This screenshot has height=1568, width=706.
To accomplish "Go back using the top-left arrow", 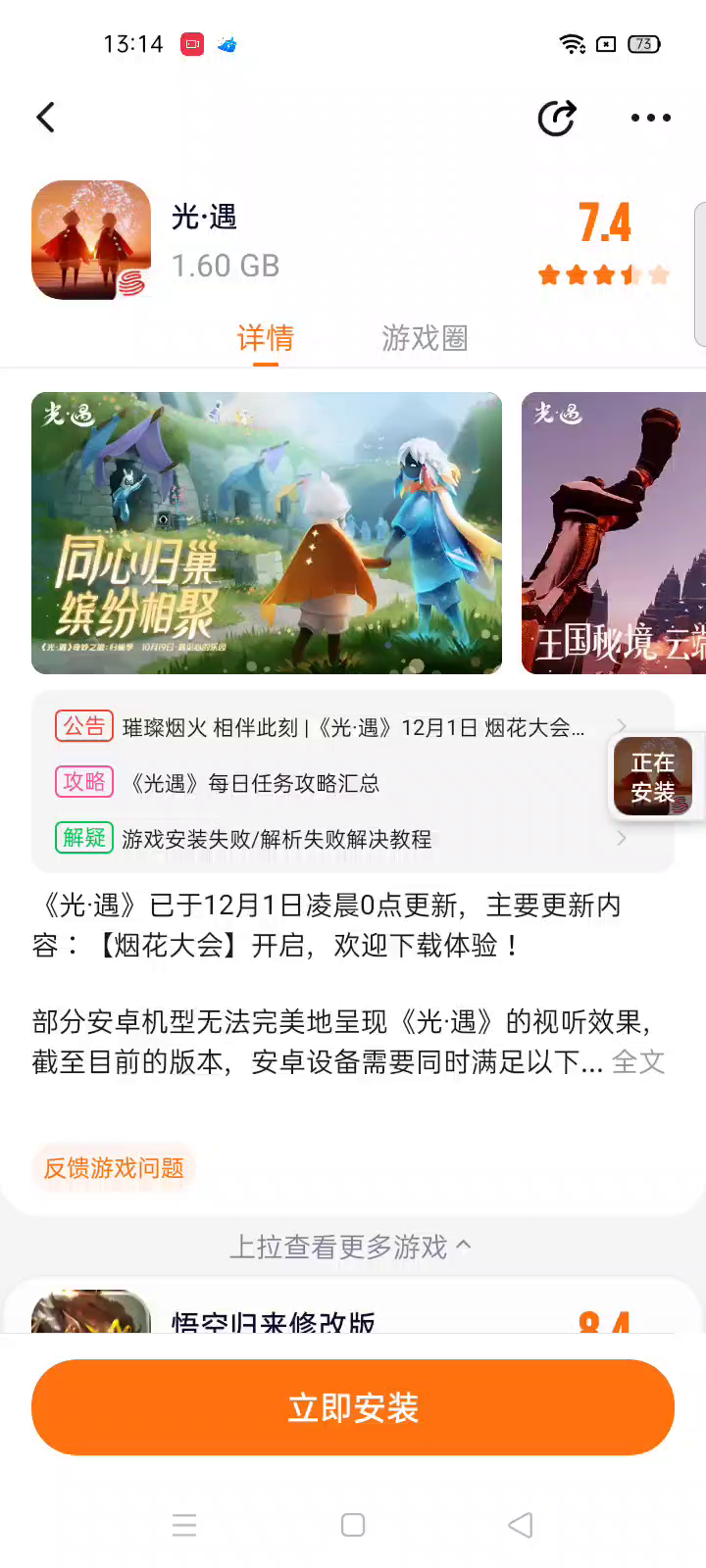I will tap(46, 118).
